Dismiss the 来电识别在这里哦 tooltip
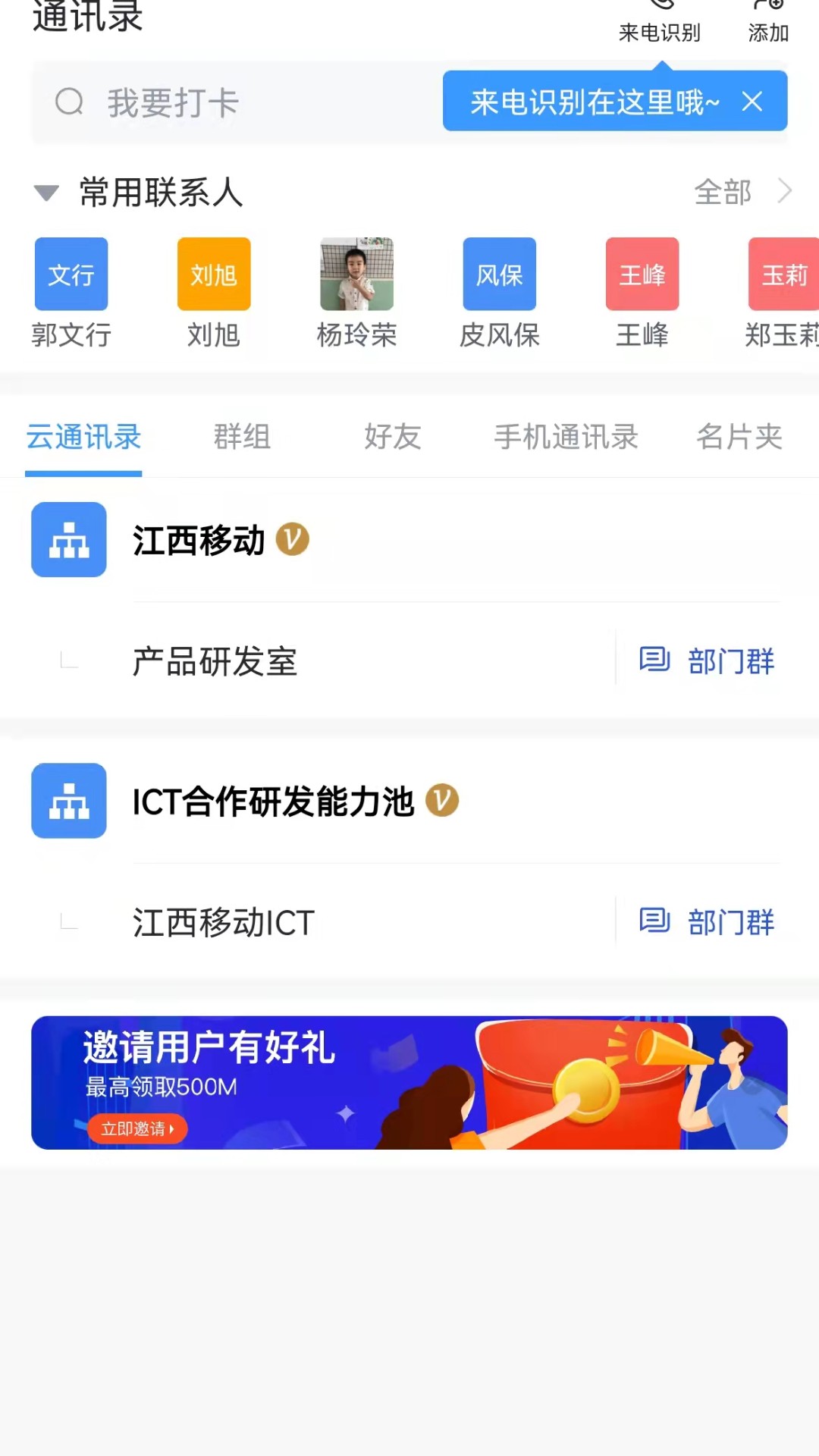 (x=752, y=102)
